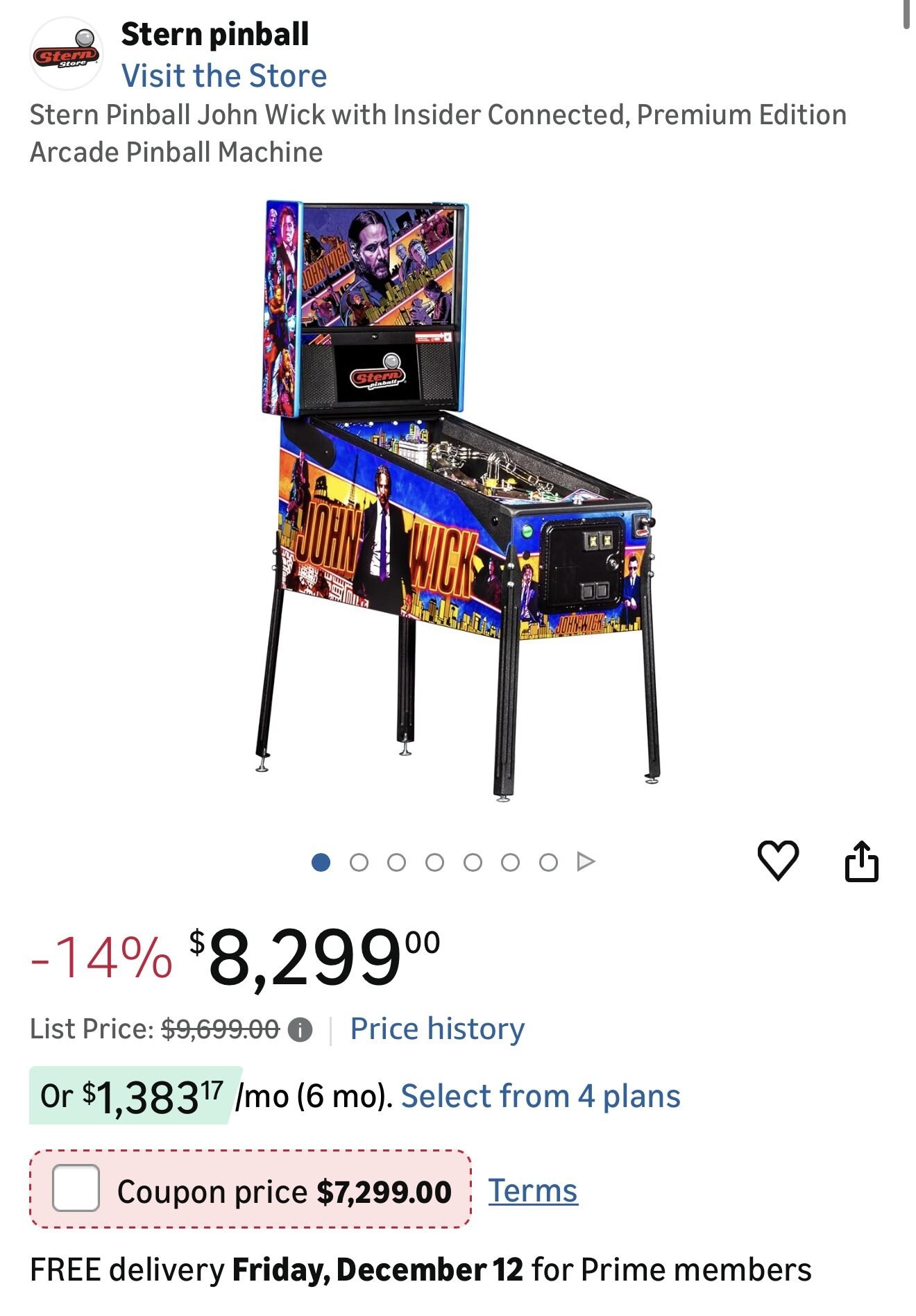
Task: Visit the Stern pinball store
Action: point(223,76)
